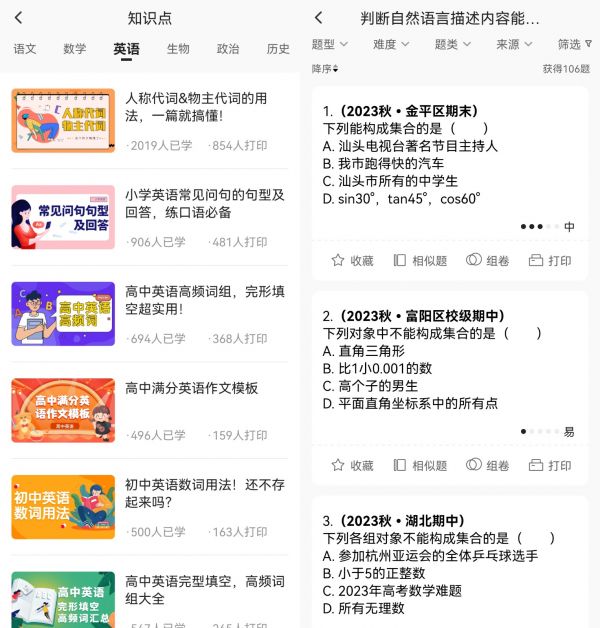
Task: Toggle the 降序 sort order
Action: pos(325,69)
